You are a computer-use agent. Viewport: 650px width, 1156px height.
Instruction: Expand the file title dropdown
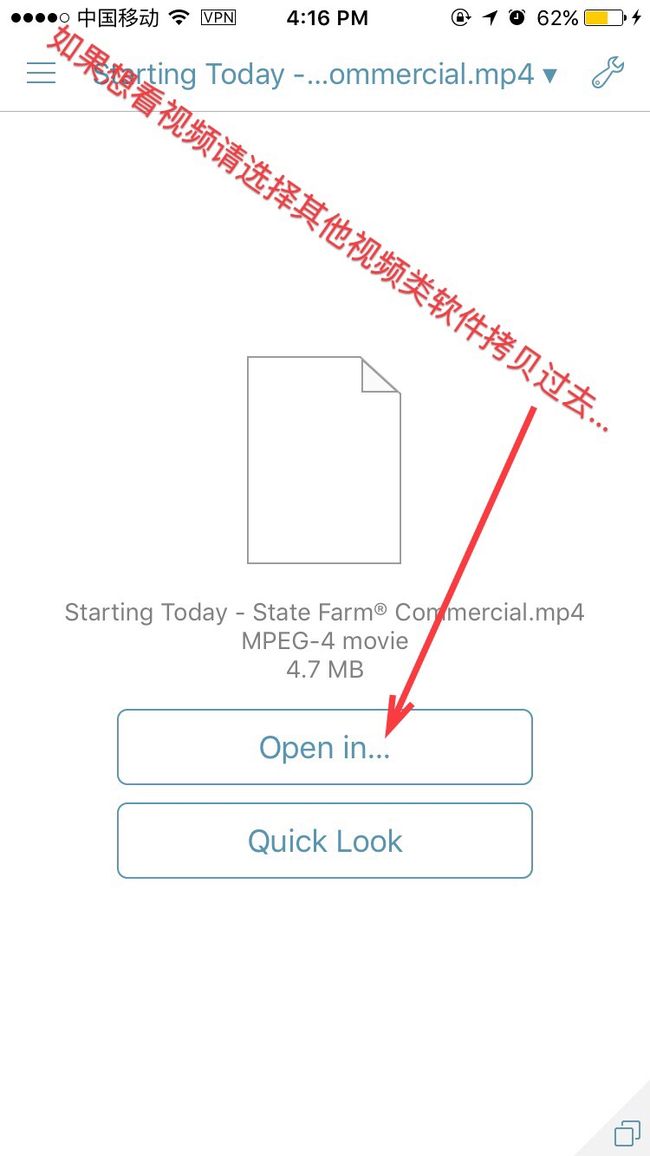pos(326,74)
